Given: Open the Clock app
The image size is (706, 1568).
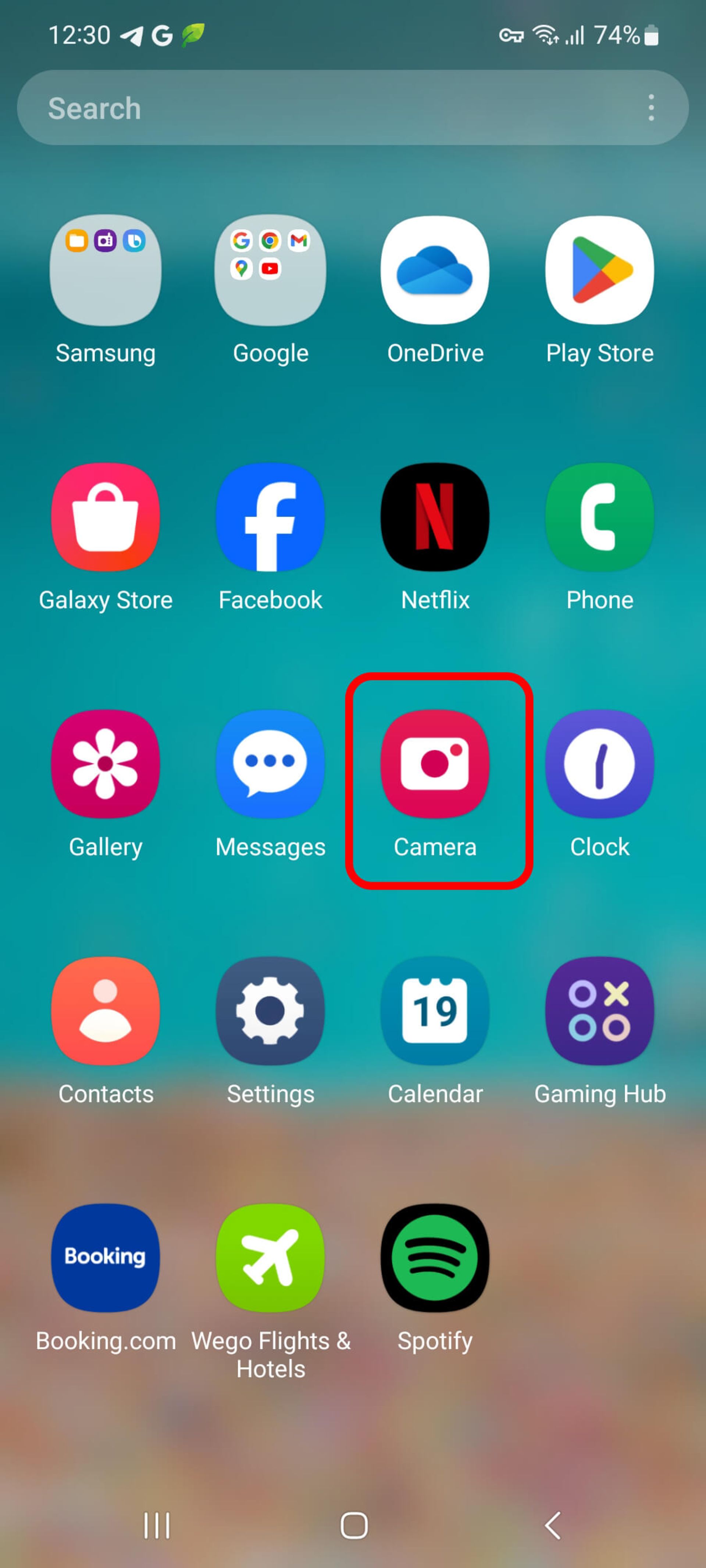Looking at the screenshot, I should click(599, 763).
